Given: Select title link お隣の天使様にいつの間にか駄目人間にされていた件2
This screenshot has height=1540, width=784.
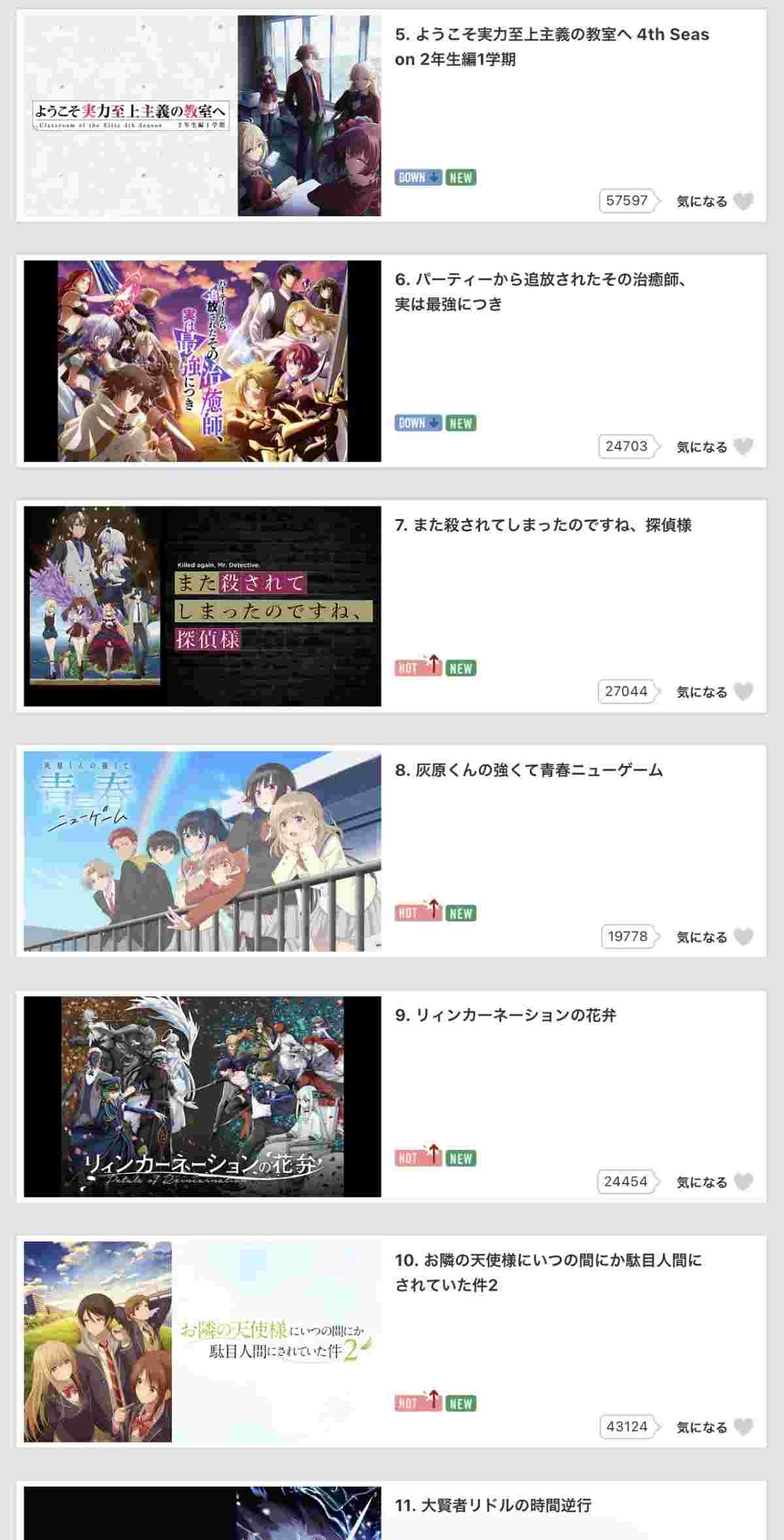Looking at the screenshot, I should (547, 1272).
